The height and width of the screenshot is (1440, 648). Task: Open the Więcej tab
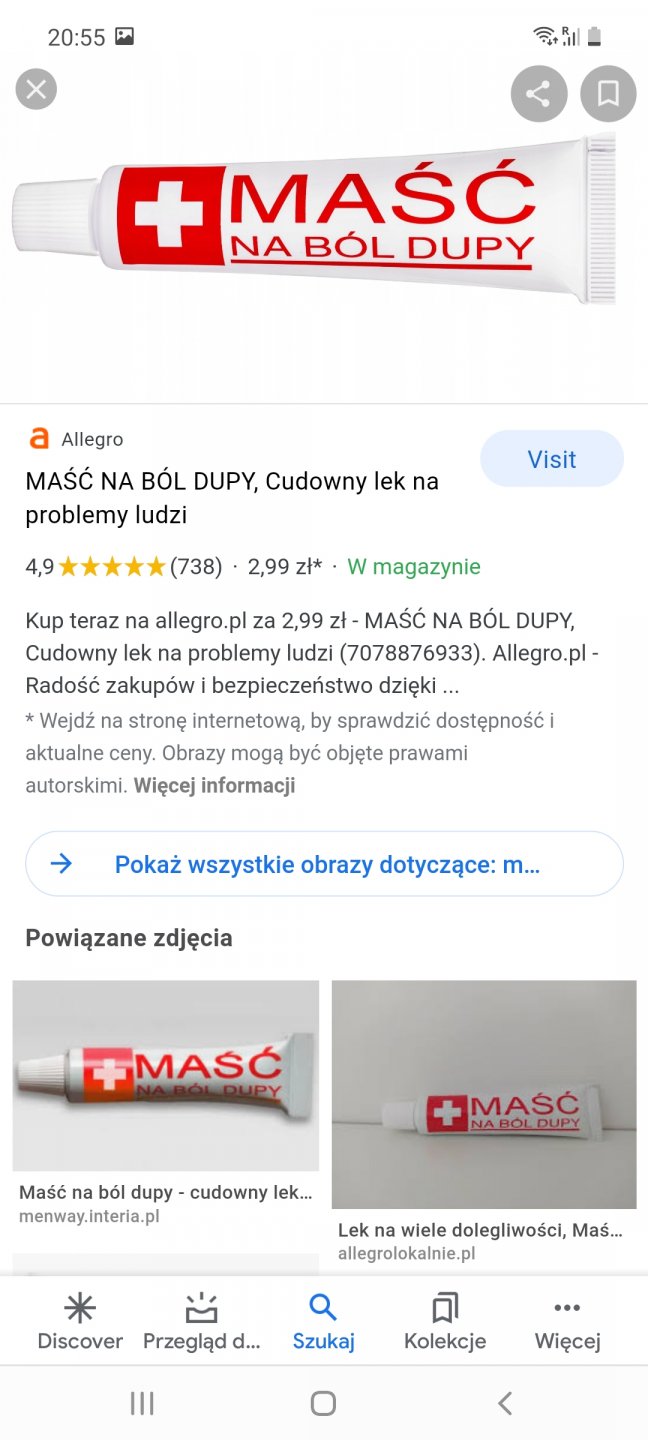pos(567,1322)
